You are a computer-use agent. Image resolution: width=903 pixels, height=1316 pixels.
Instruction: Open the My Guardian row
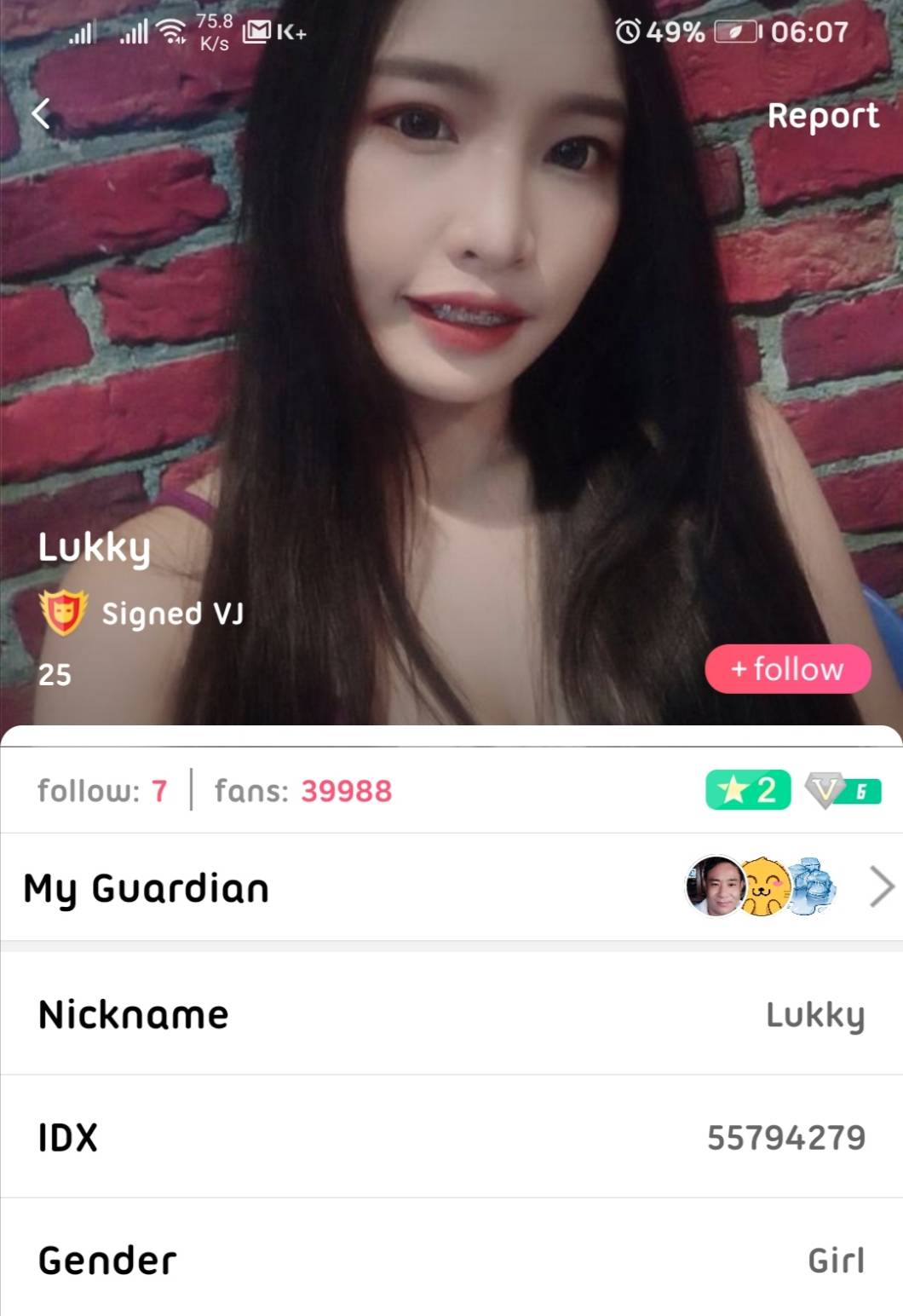pos(451,888)
